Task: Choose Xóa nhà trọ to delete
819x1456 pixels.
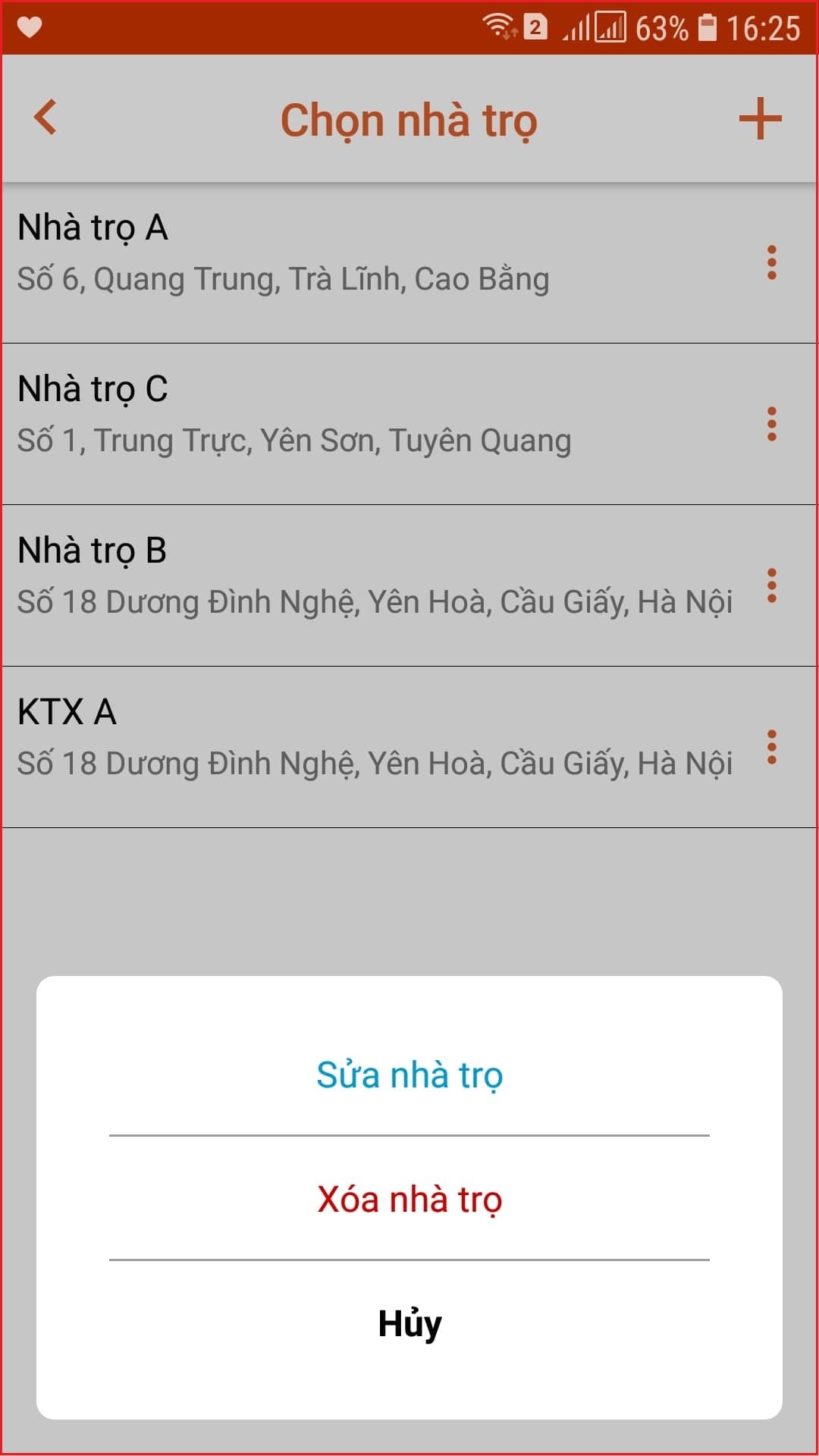Action: (409, 1199)
